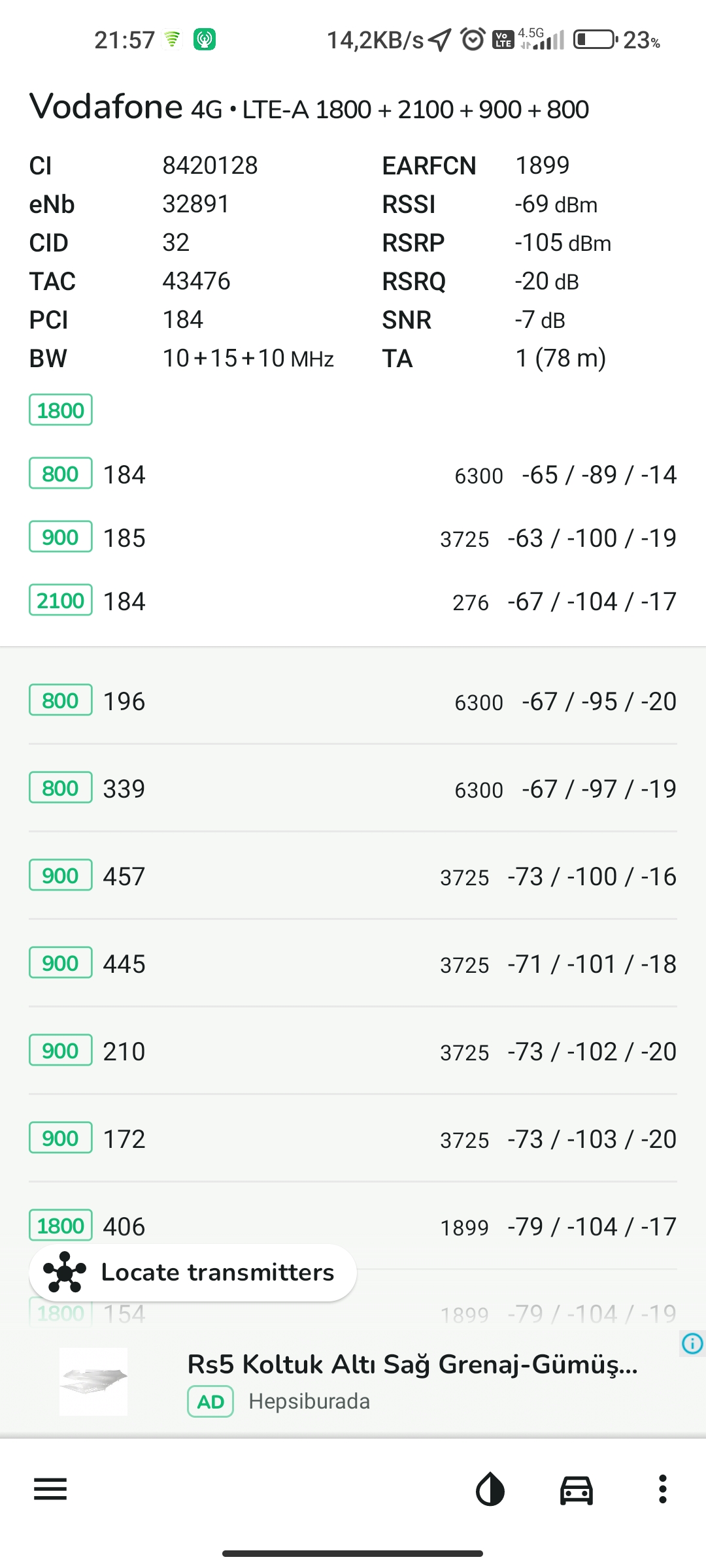The image size is (706, 1568).
Task: Open the three-dot overflow menu
Action: [663, 1490]
